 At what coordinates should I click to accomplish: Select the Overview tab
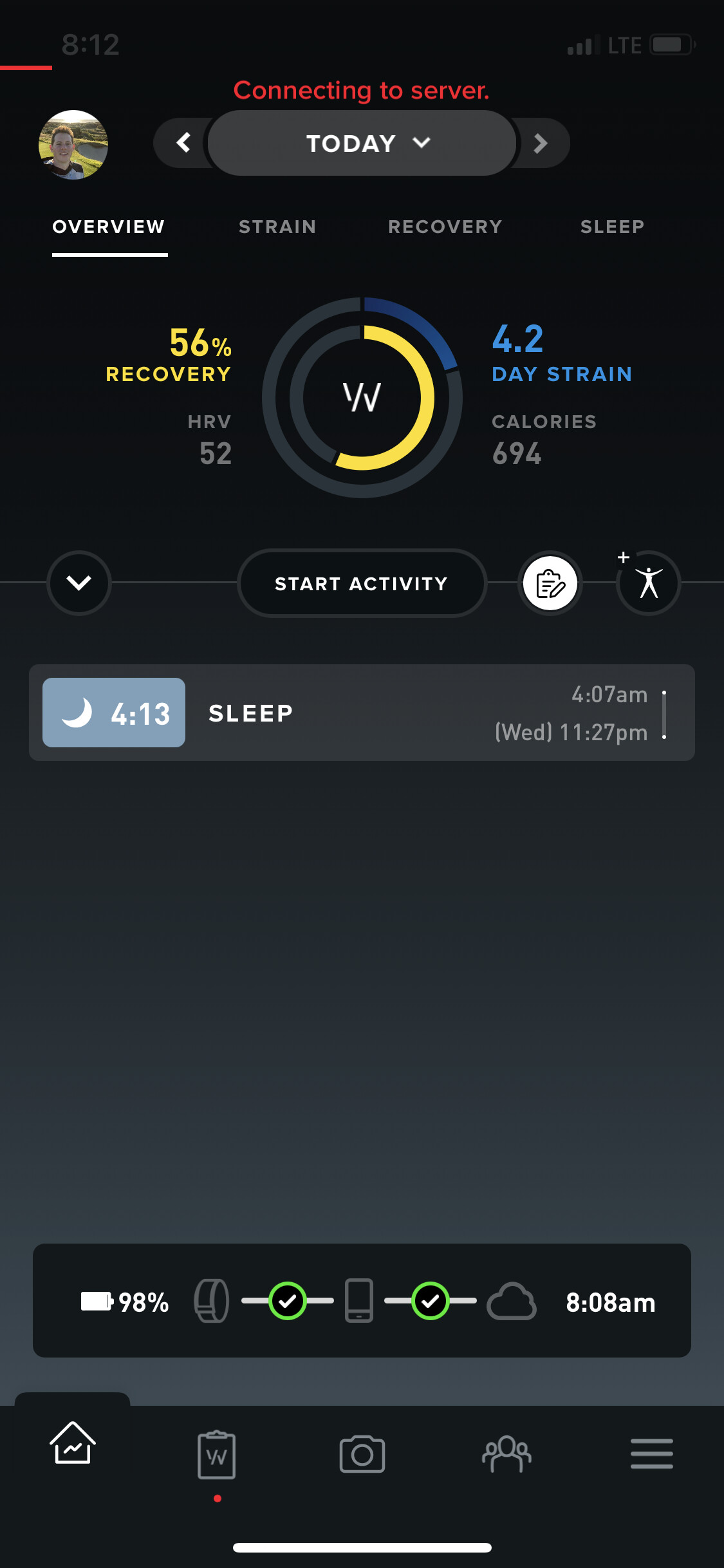109,227
